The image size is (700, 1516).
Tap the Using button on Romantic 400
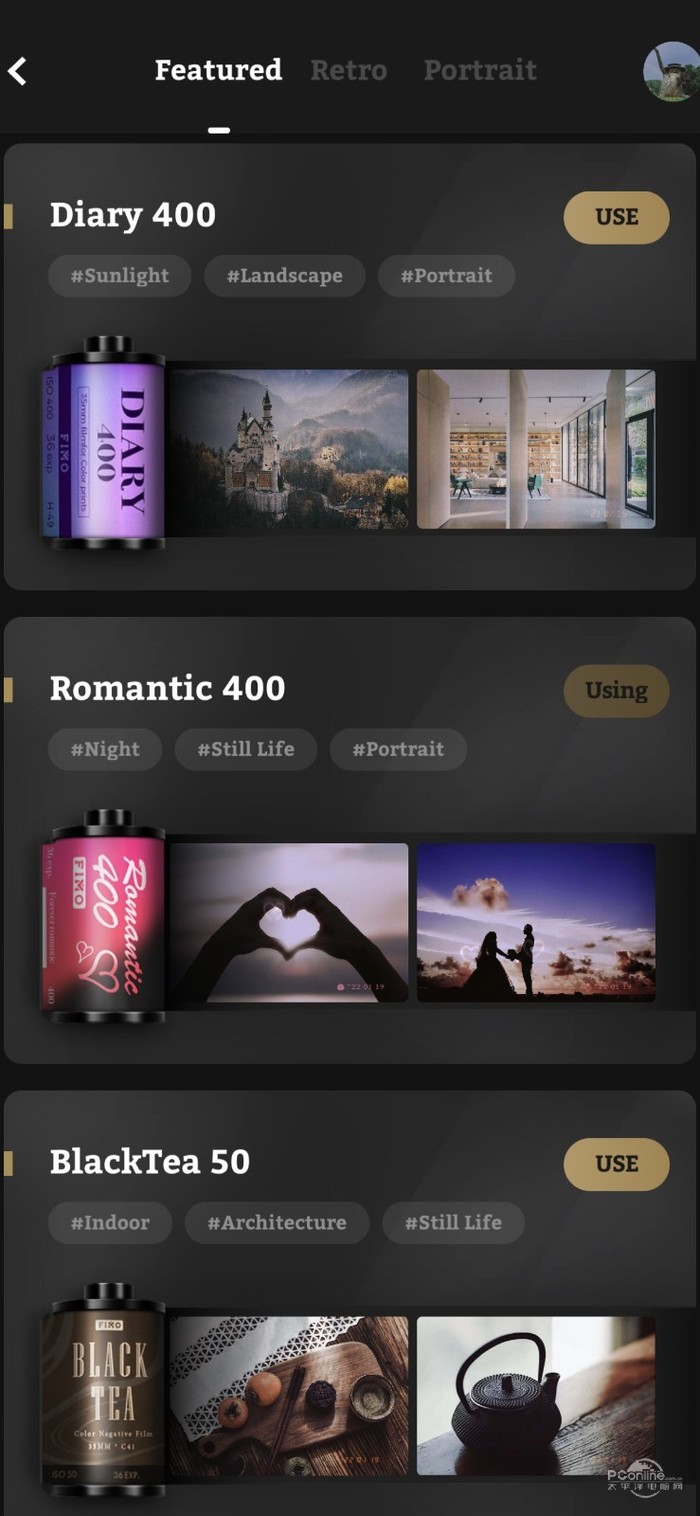[x=616, y=691]
